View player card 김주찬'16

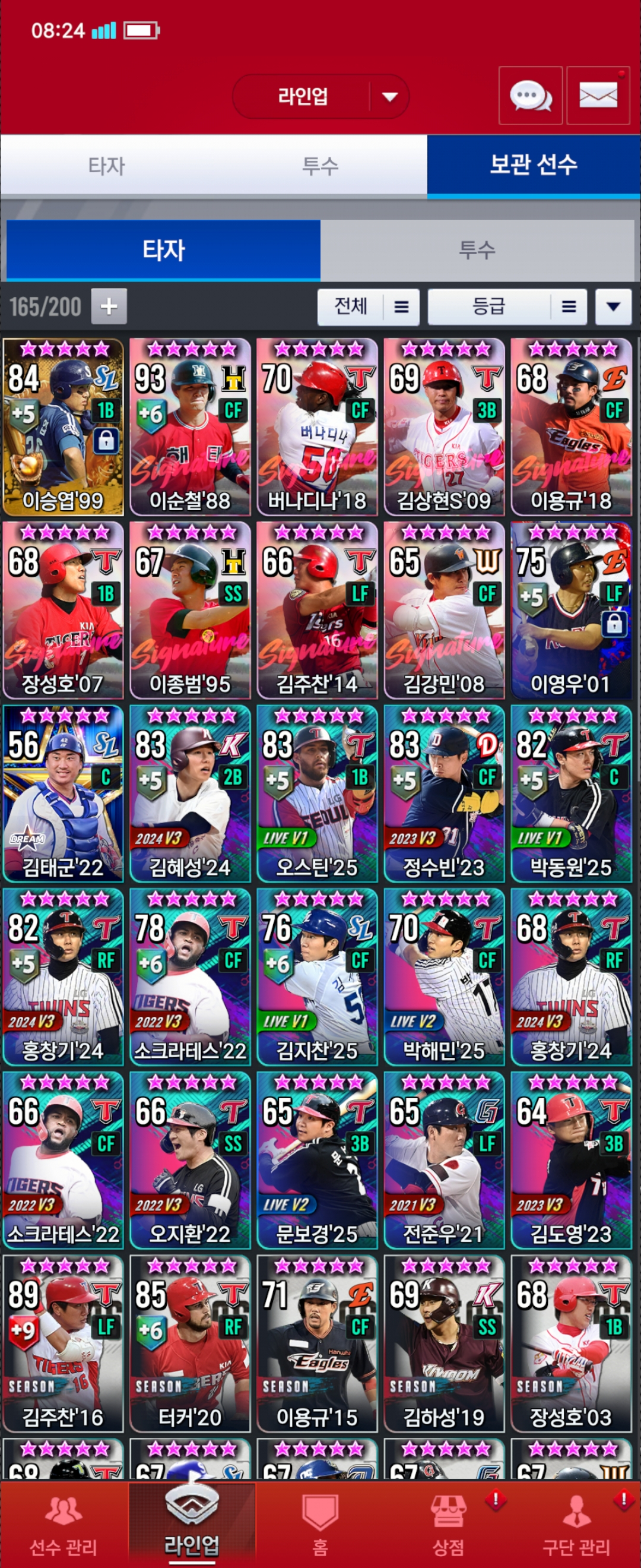tap(64, 1343)
